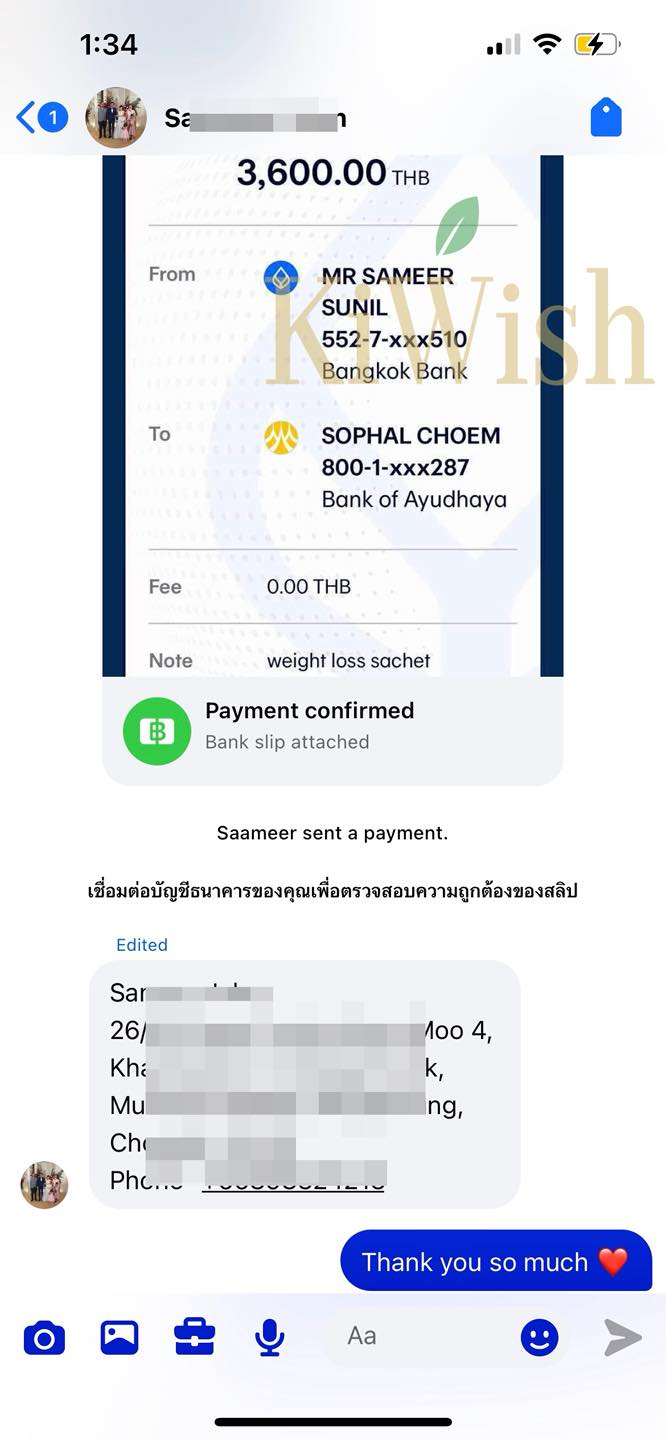
Task: Open the camera to take a photo
Action: tap(44, 1337)
